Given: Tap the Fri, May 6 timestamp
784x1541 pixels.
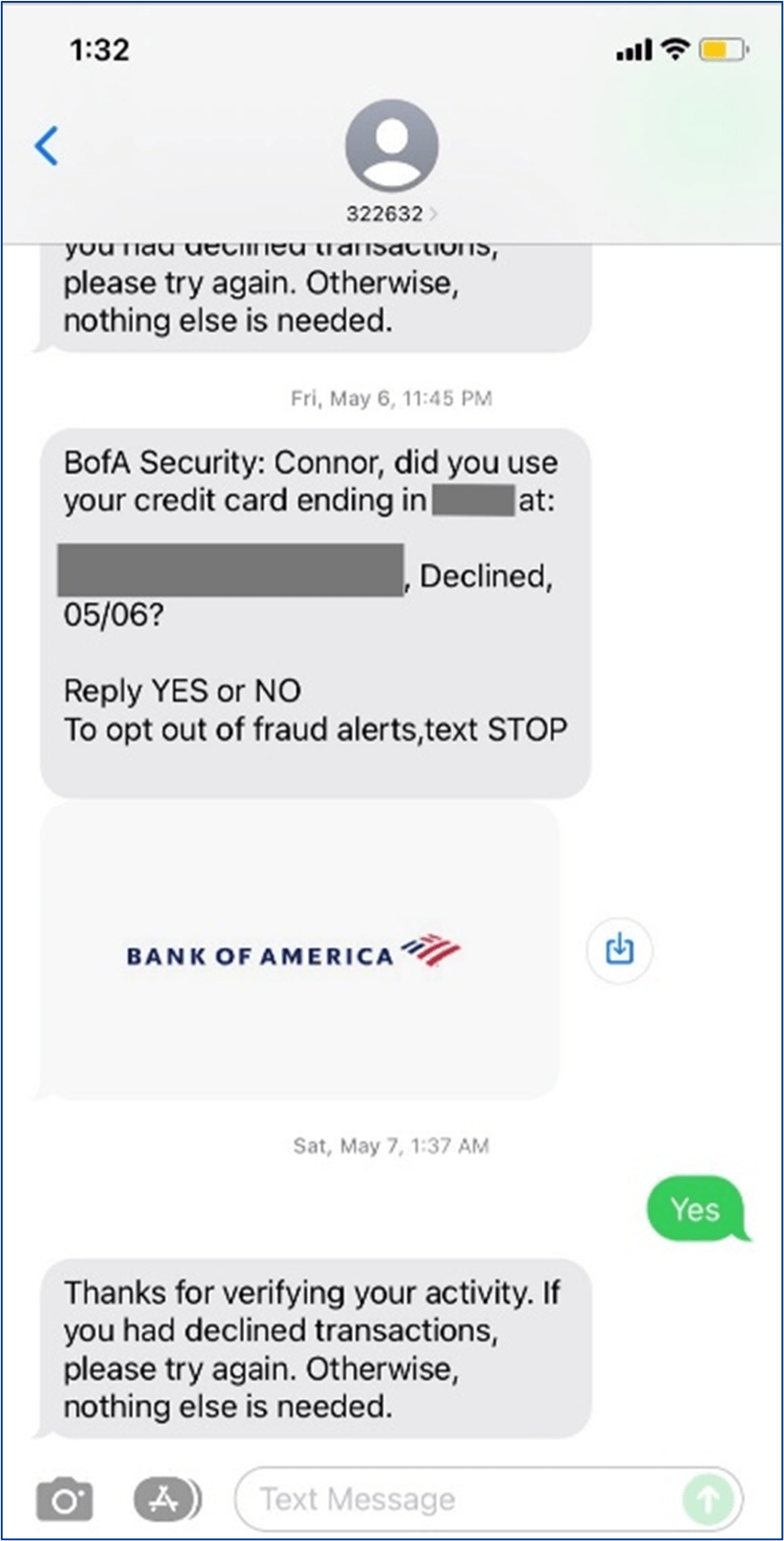Looking at the screenshot, I should (x=392, y=397).
